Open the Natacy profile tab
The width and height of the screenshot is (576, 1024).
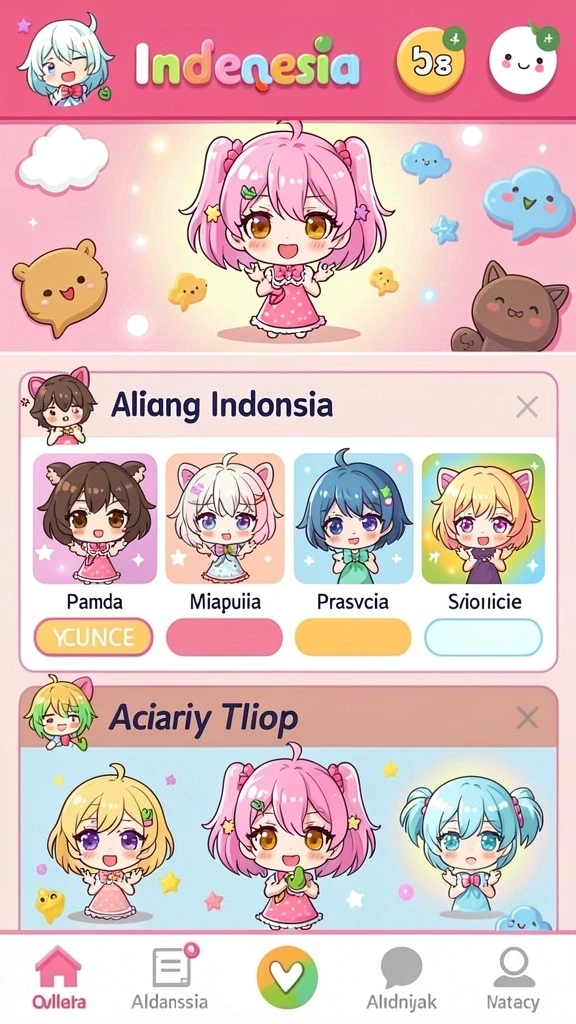click(514, 978)
